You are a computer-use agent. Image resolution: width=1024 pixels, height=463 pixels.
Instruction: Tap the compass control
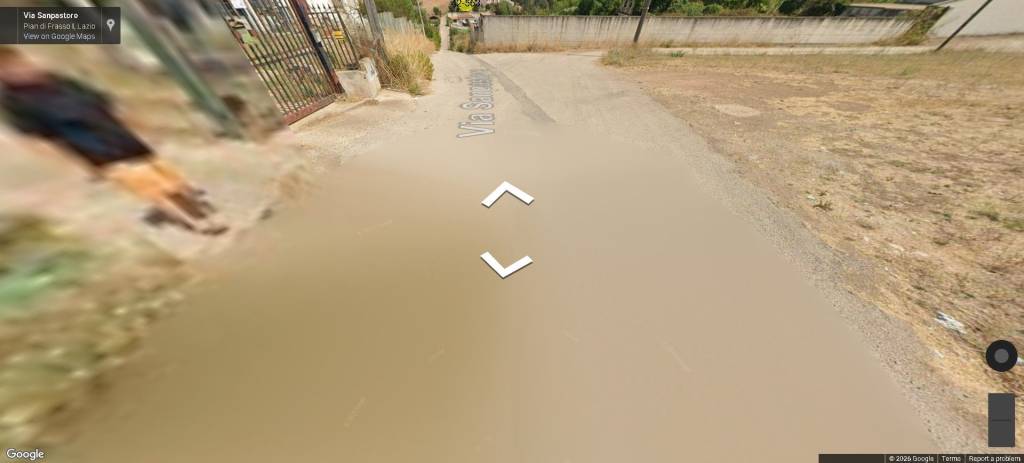click(1001, 355)
